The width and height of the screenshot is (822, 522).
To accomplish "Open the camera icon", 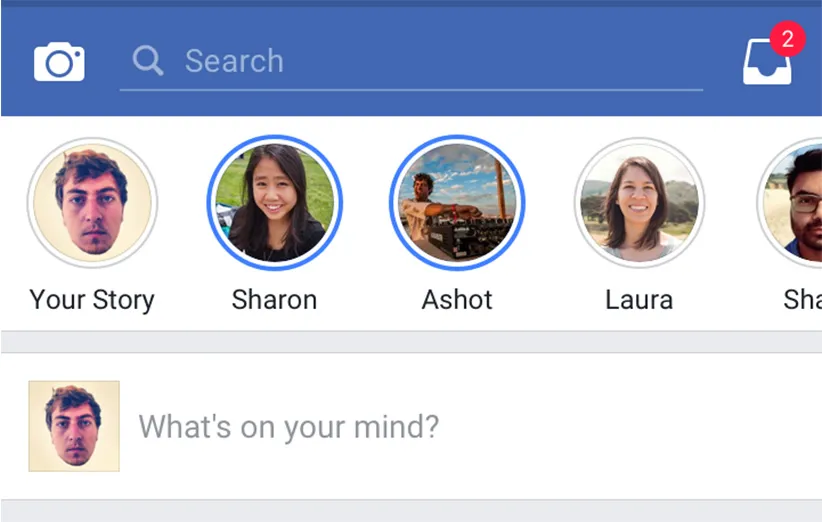I will (59, 63).
